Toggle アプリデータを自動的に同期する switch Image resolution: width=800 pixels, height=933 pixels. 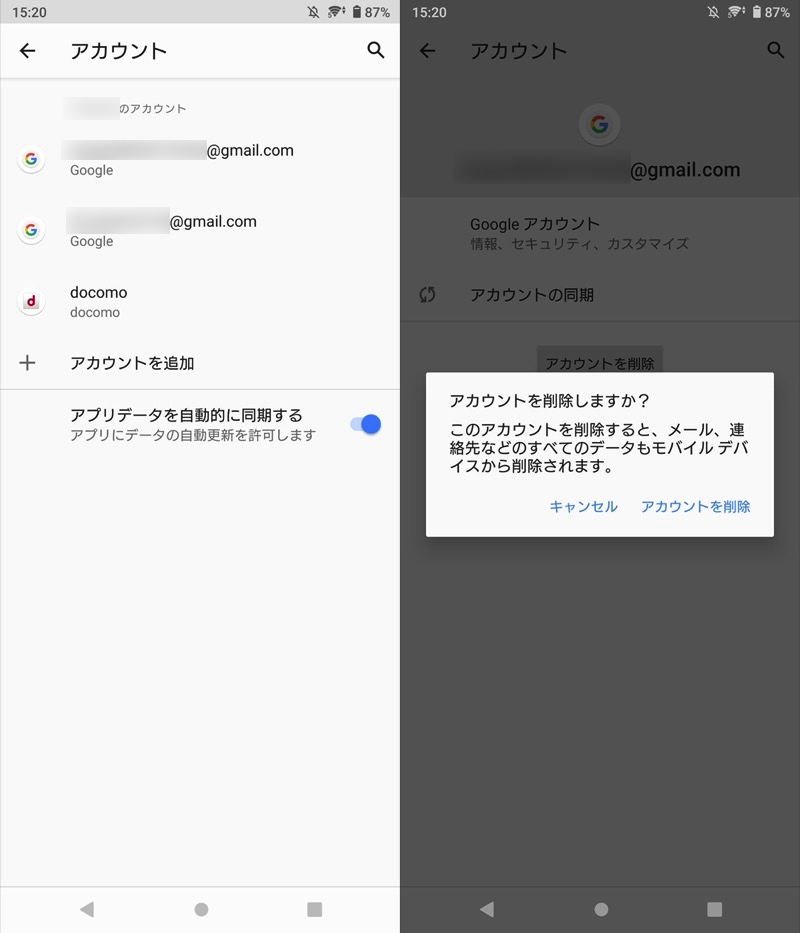[x=366, y=424]
